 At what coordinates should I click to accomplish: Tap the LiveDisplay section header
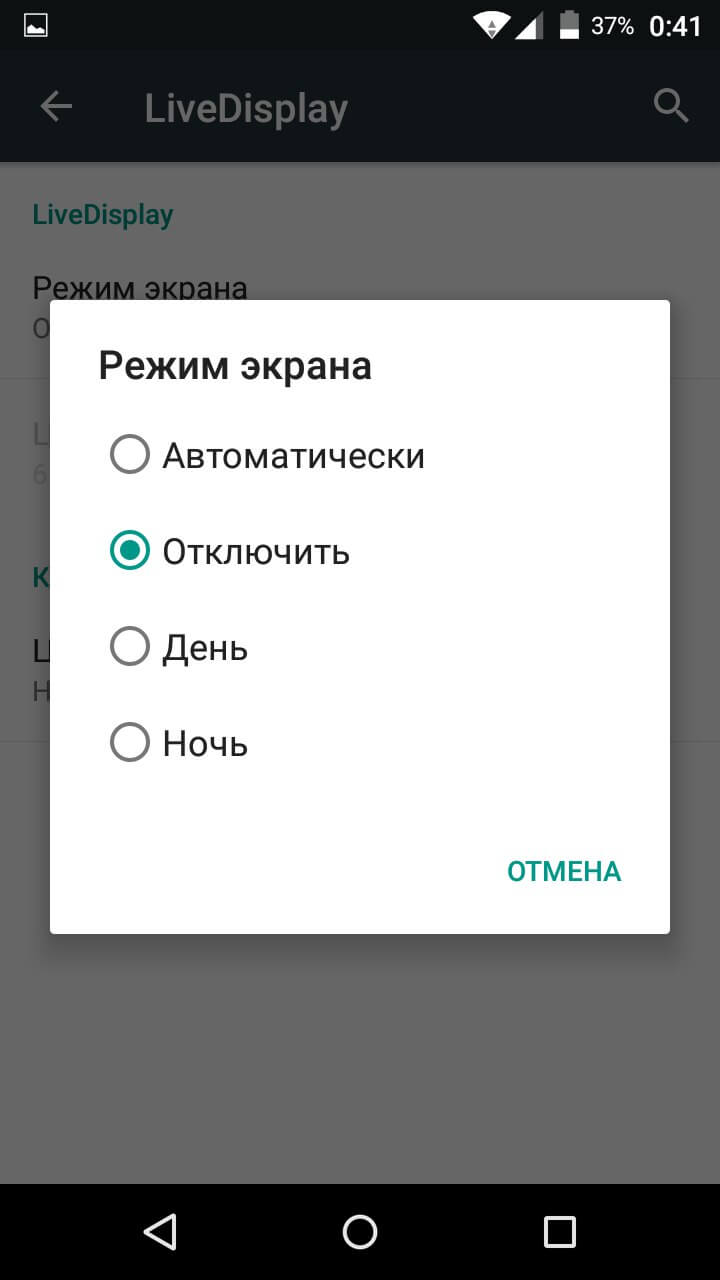(102, 213)
